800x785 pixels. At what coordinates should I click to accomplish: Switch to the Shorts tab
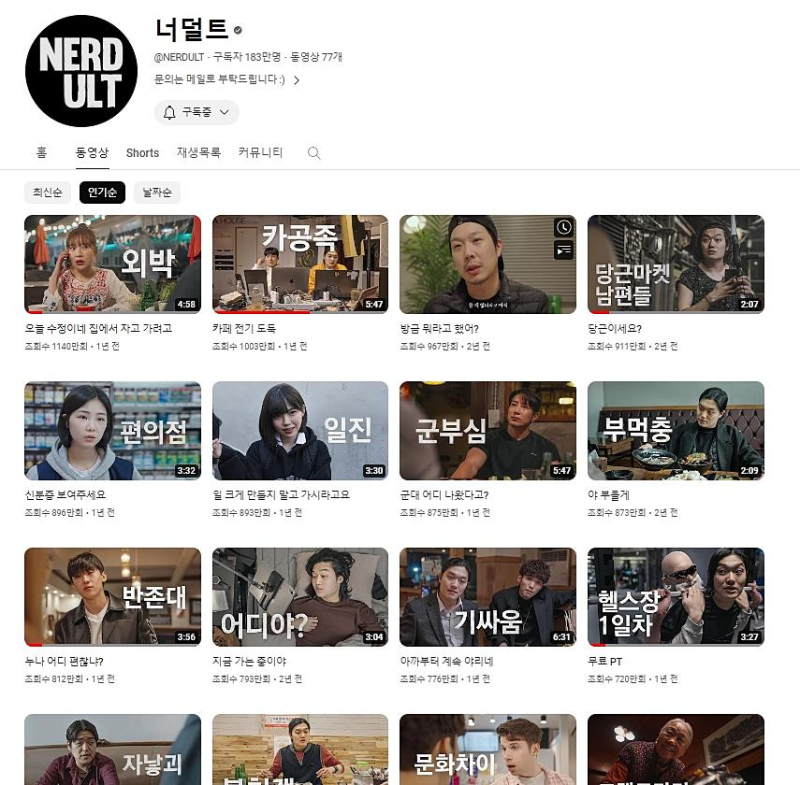142,153
